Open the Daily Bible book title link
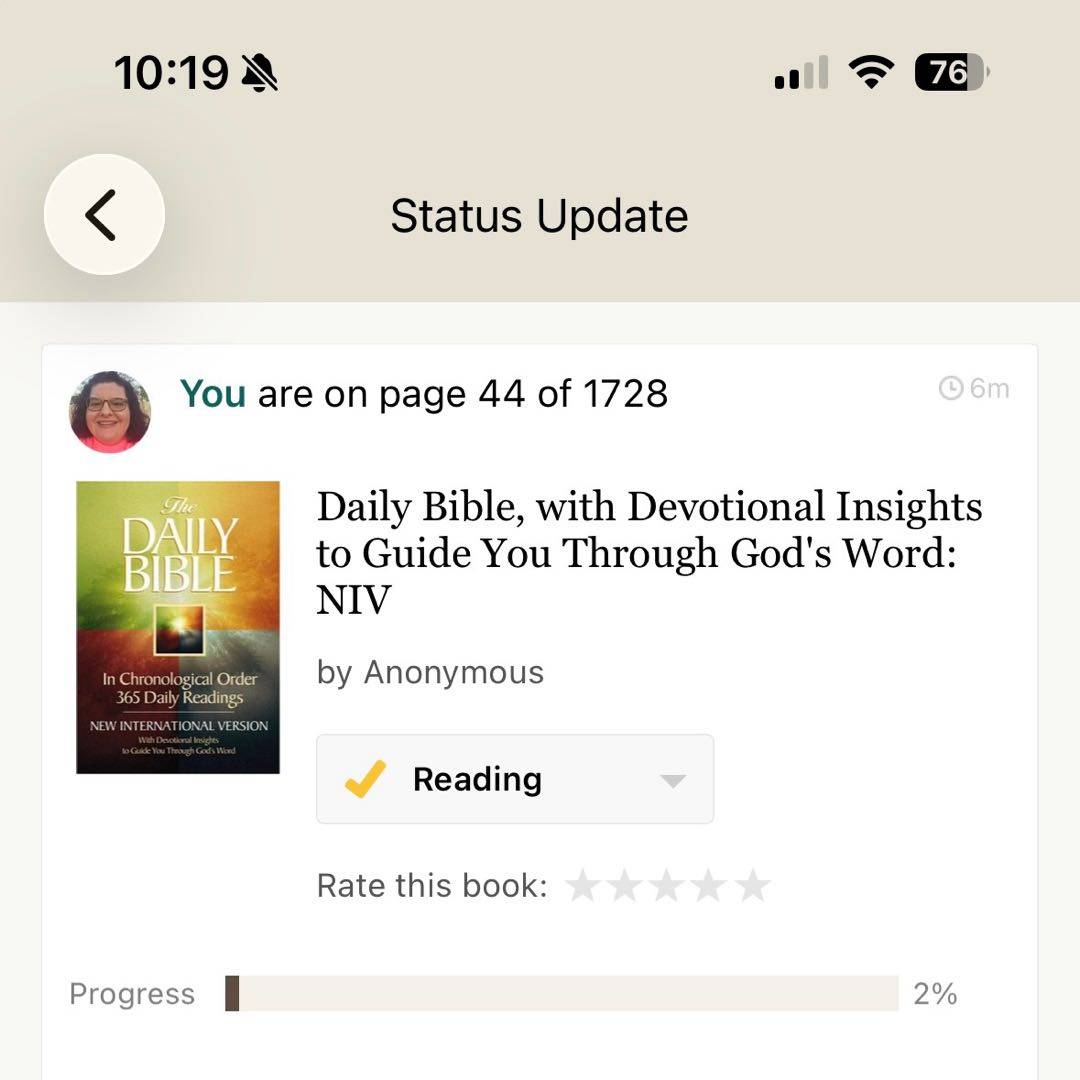 (x=648, y=553)
